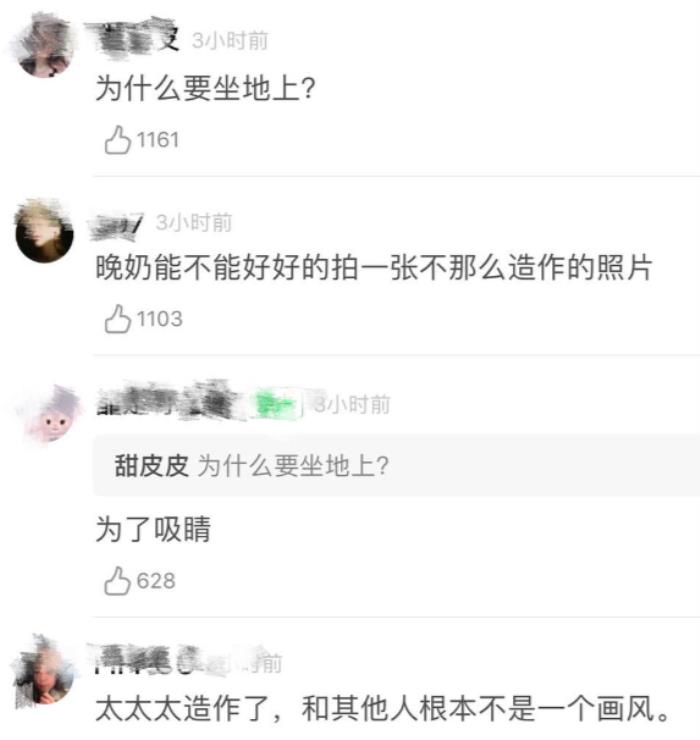700x740 pixels.
Task: Like the comment with 1103 likes
Action: click(119, 319)
